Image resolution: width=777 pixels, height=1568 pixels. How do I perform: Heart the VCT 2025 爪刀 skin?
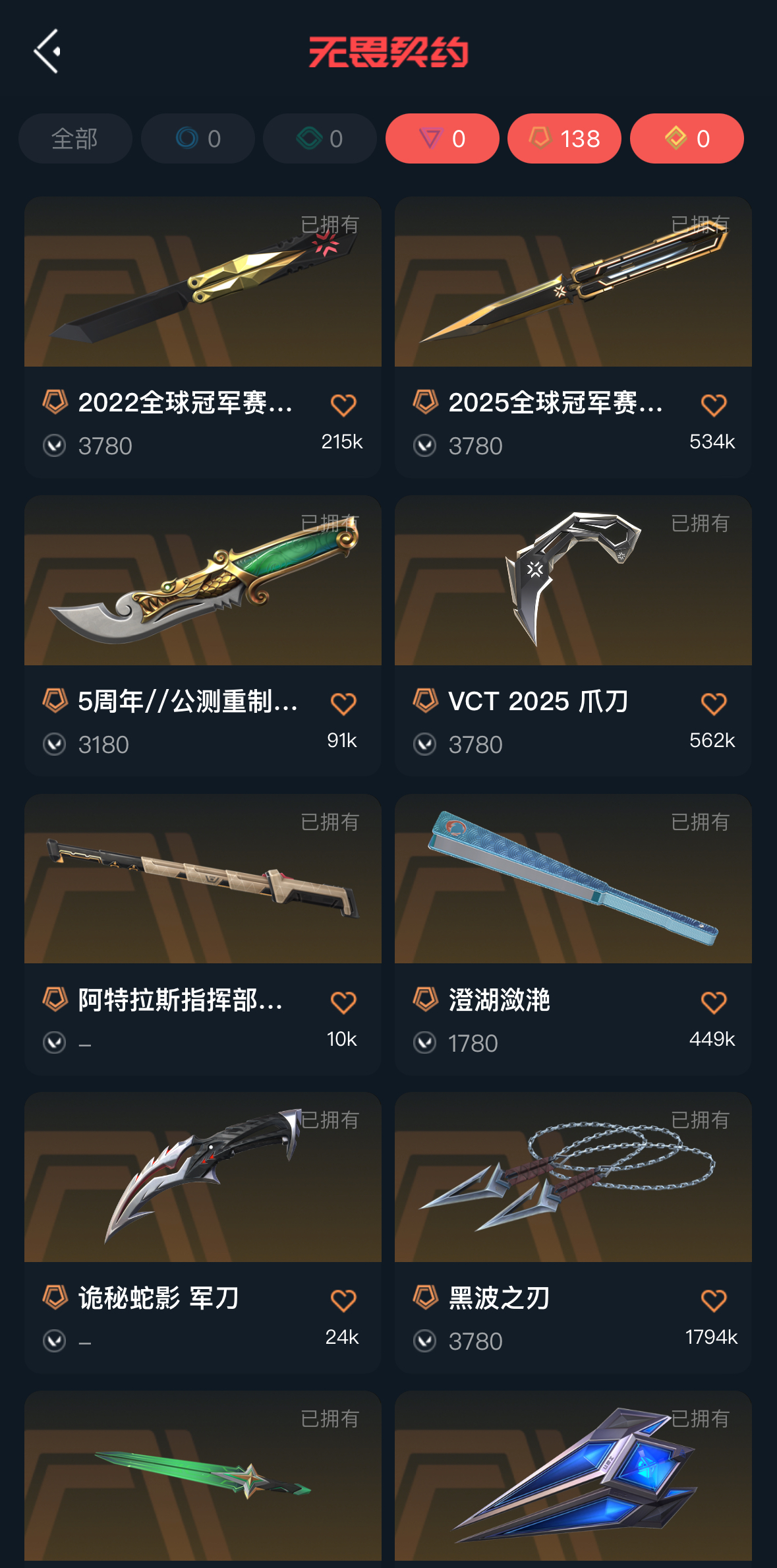[714, 704]
